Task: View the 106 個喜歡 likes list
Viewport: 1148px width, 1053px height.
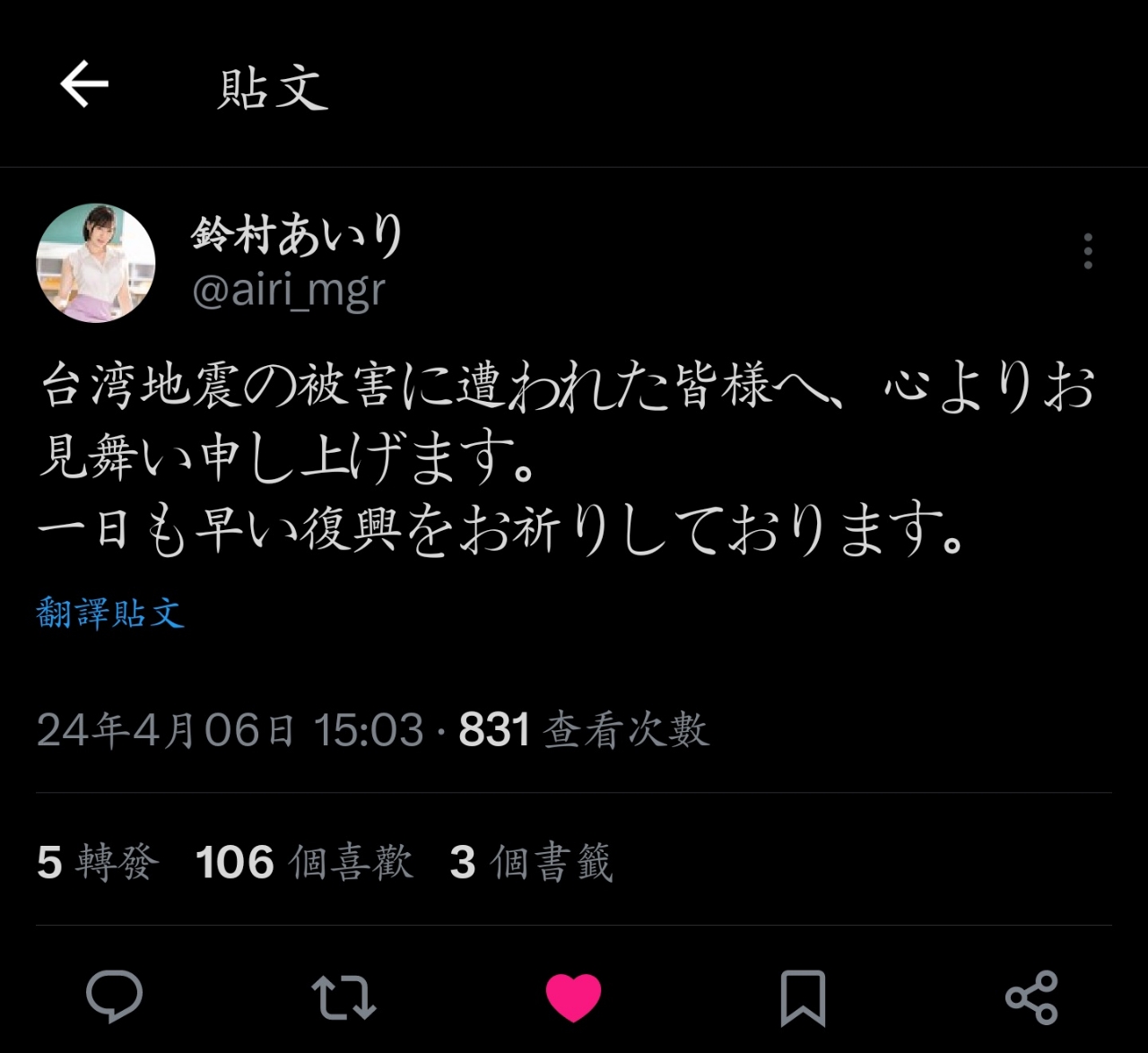Action: point(304,862)
